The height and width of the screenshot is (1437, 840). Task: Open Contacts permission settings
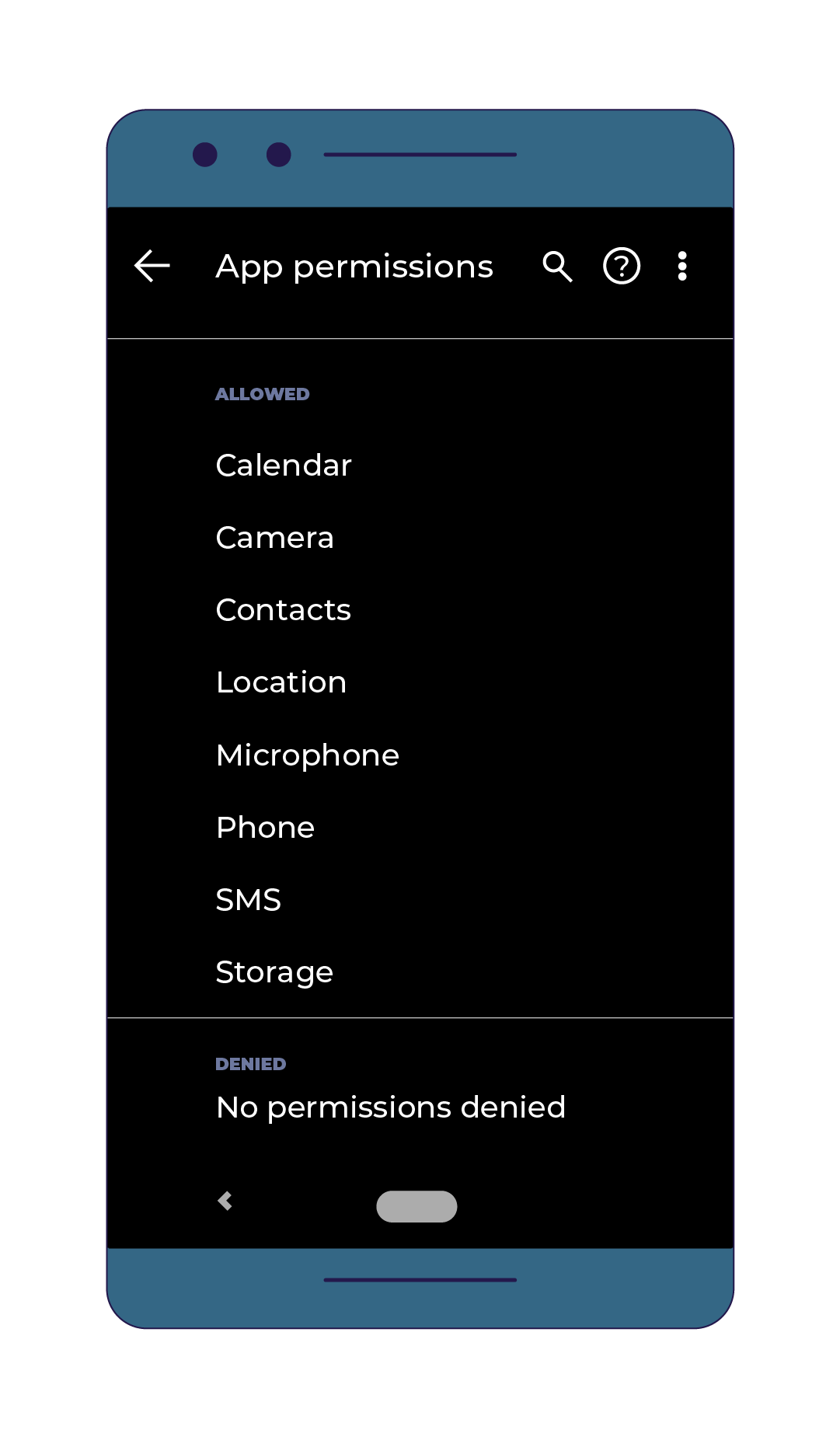point(283,609)
